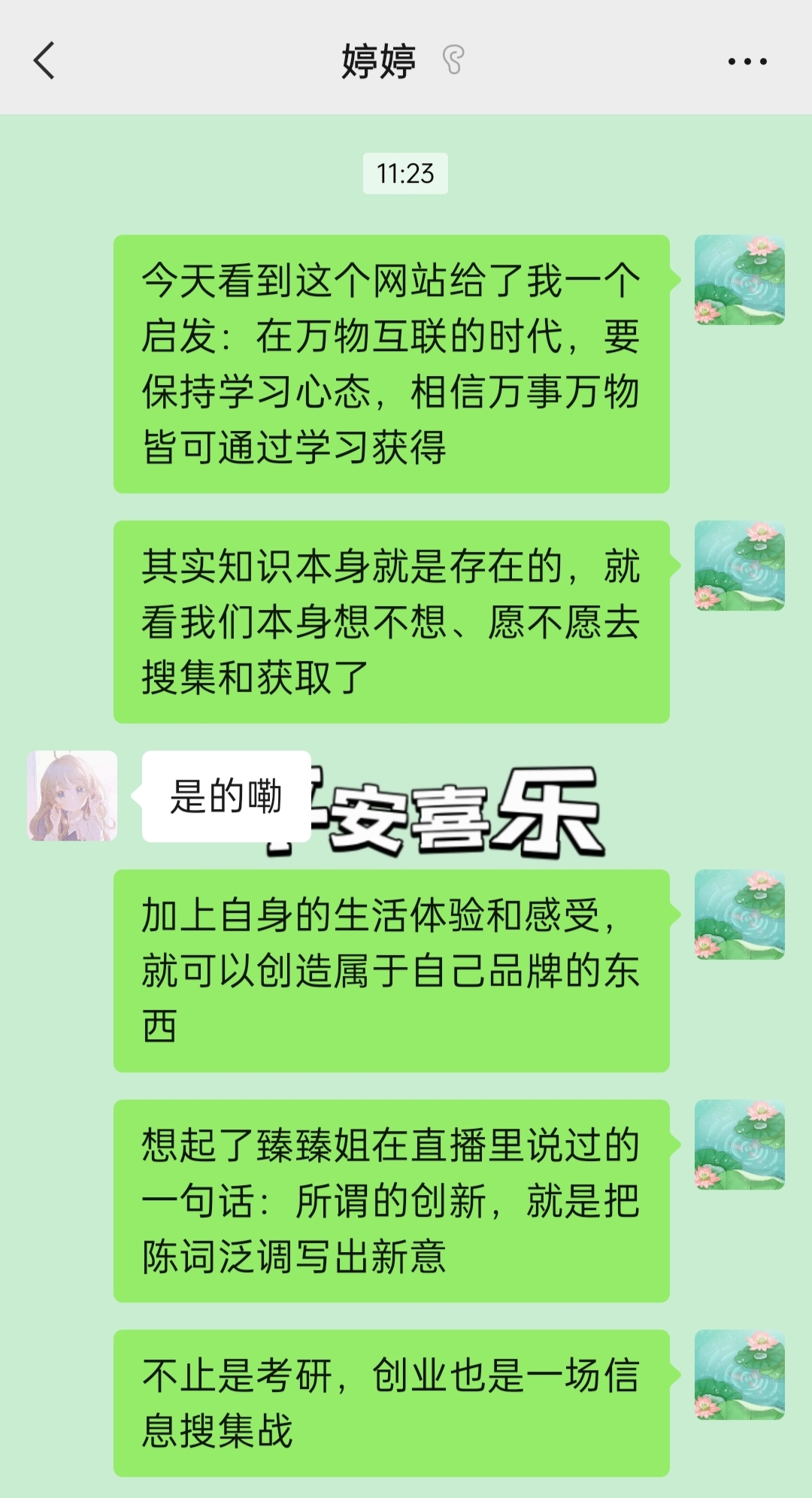
Task: Open 婷婷's avatar beside 是的嘞
Action: 72,796
